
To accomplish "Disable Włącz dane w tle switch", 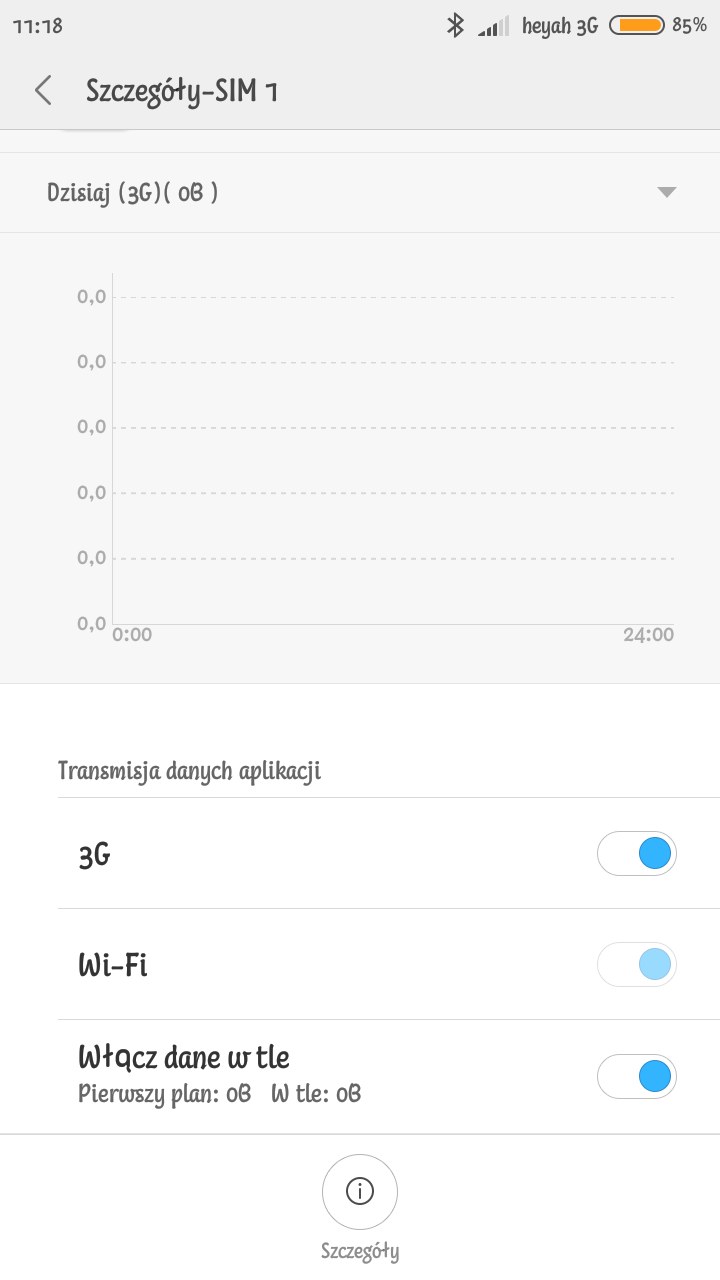I will [x=637, y=1077].
